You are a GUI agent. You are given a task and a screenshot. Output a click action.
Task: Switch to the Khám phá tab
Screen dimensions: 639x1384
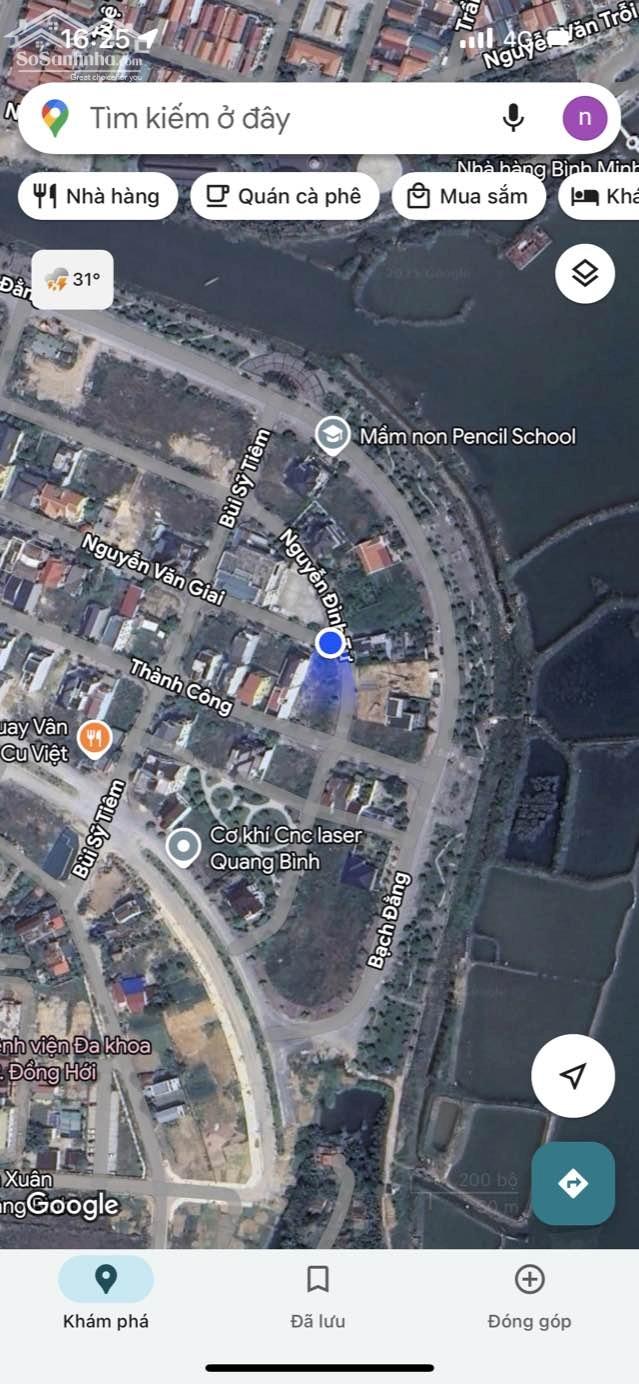click(x=106, y=1295)
